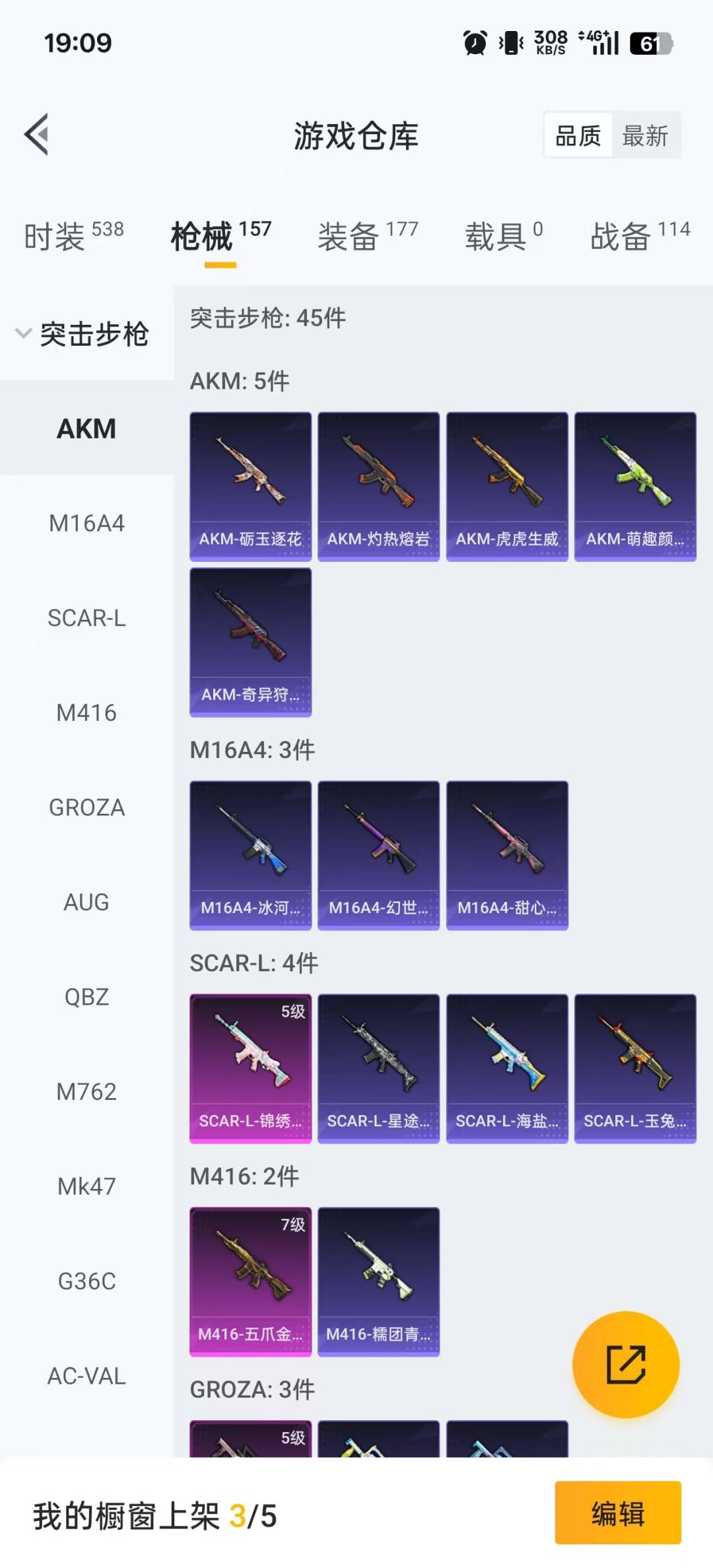The image size is (713, 1568).
Task: Tap the yellow floating share button
Action: [x=626, y=1364]
